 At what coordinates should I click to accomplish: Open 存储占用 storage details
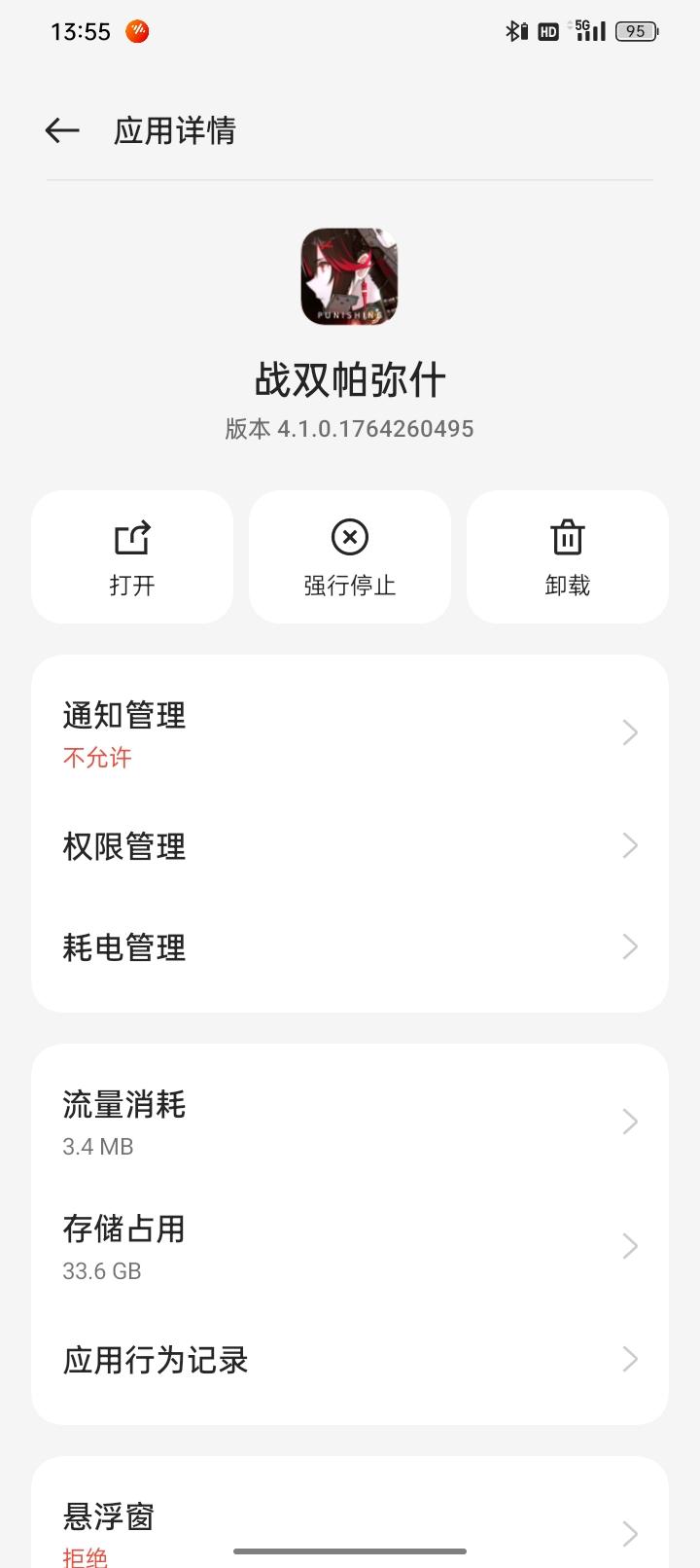350,1246
